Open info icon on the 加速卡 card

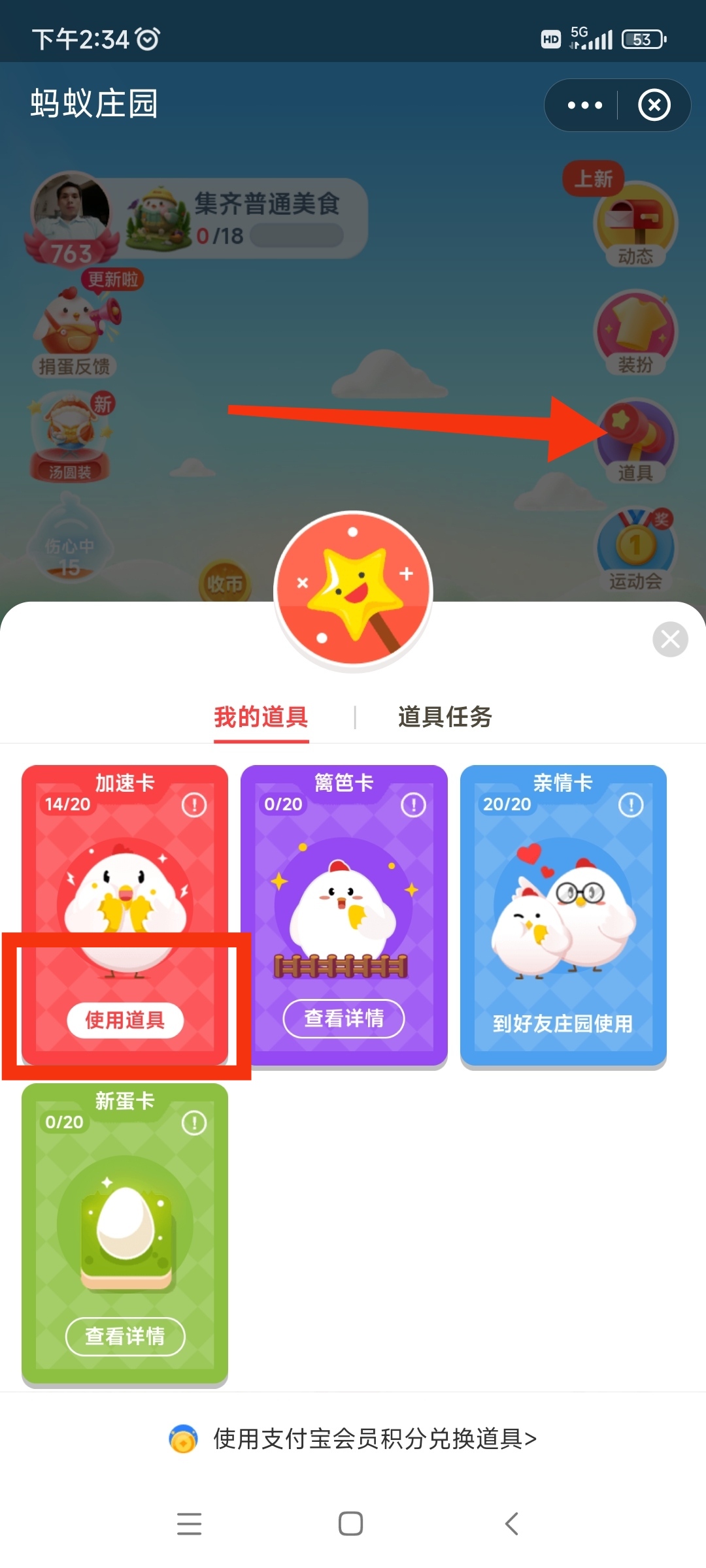point(194,805)
